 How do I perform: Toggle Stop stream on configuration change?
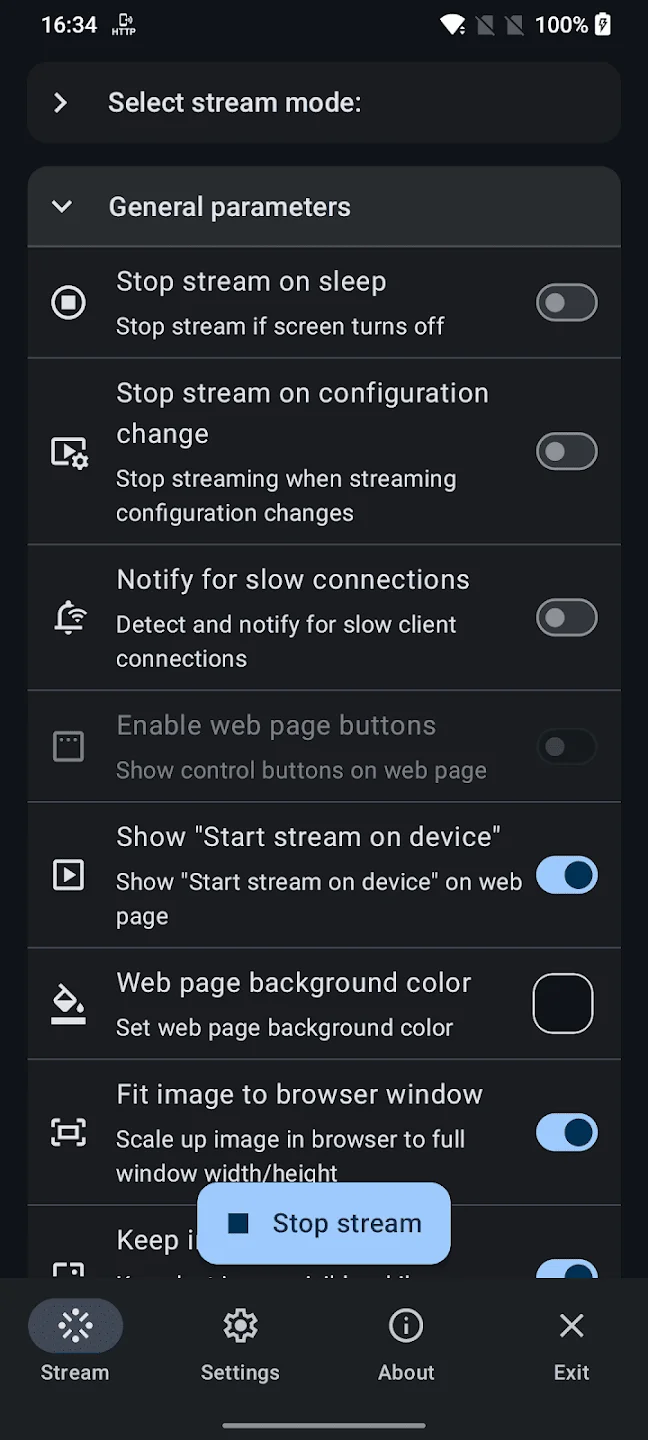[x=567, y=451]
